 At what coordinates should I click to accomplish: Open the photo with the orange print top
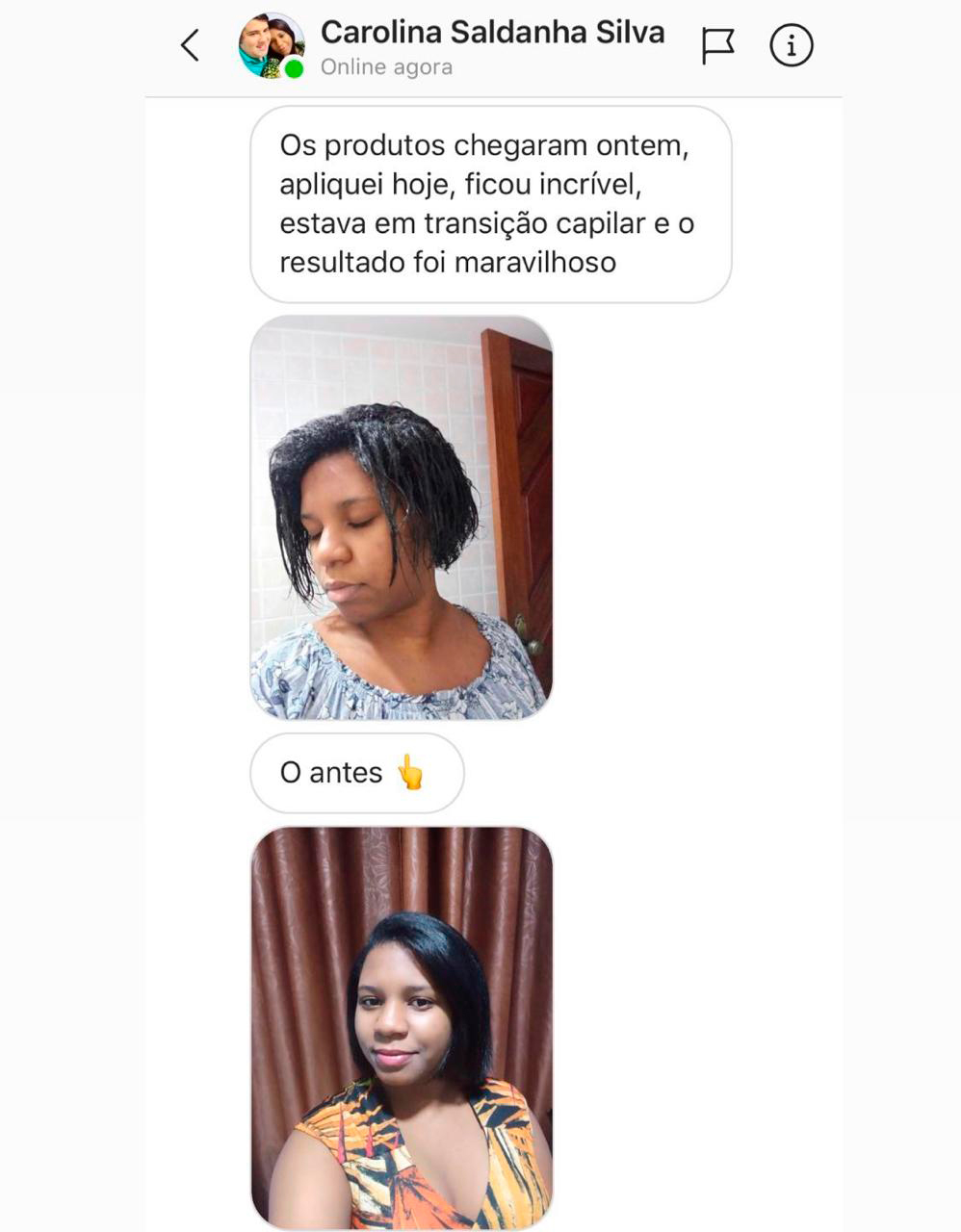402,1026
